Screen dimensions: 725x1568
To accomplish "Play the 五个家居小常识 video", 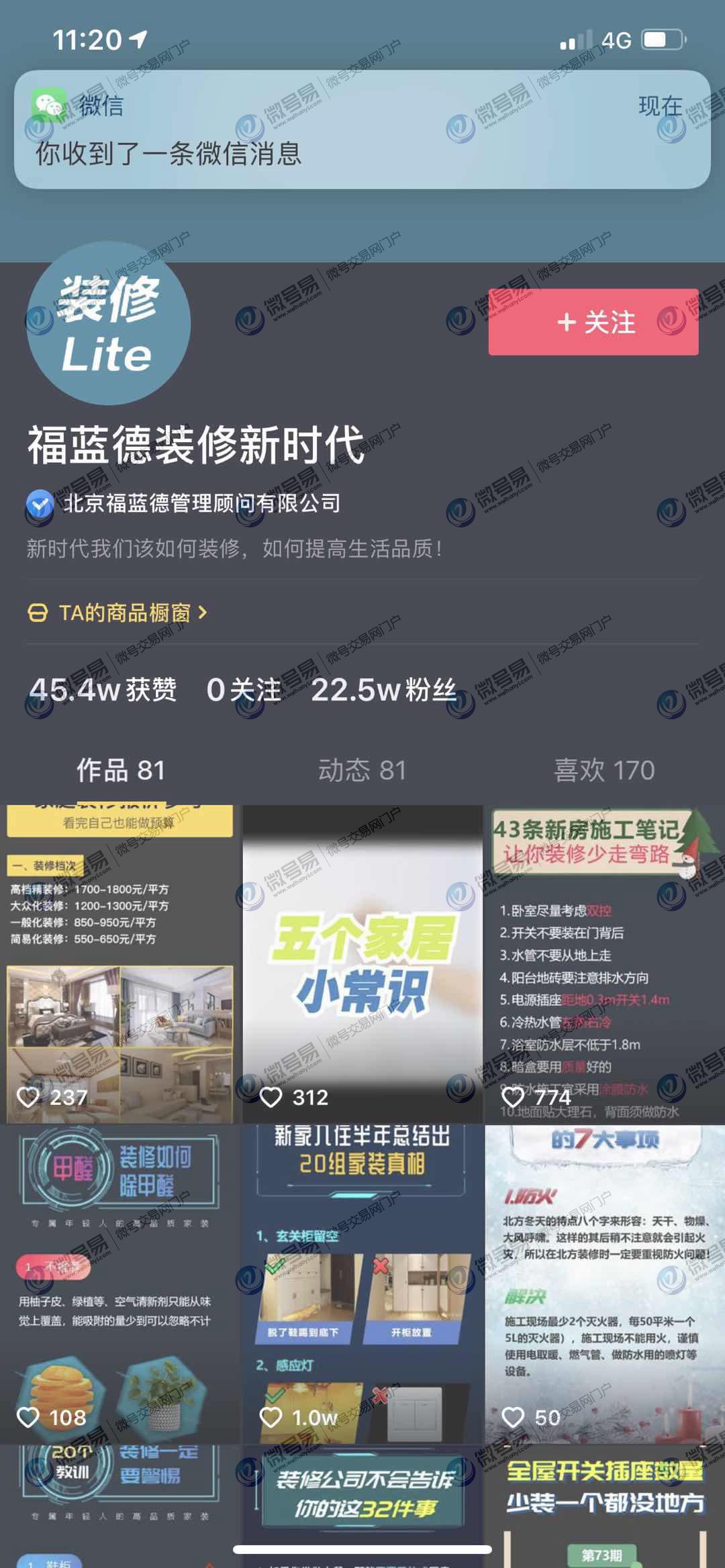I will pyautogui.click(x=362, y=963).
